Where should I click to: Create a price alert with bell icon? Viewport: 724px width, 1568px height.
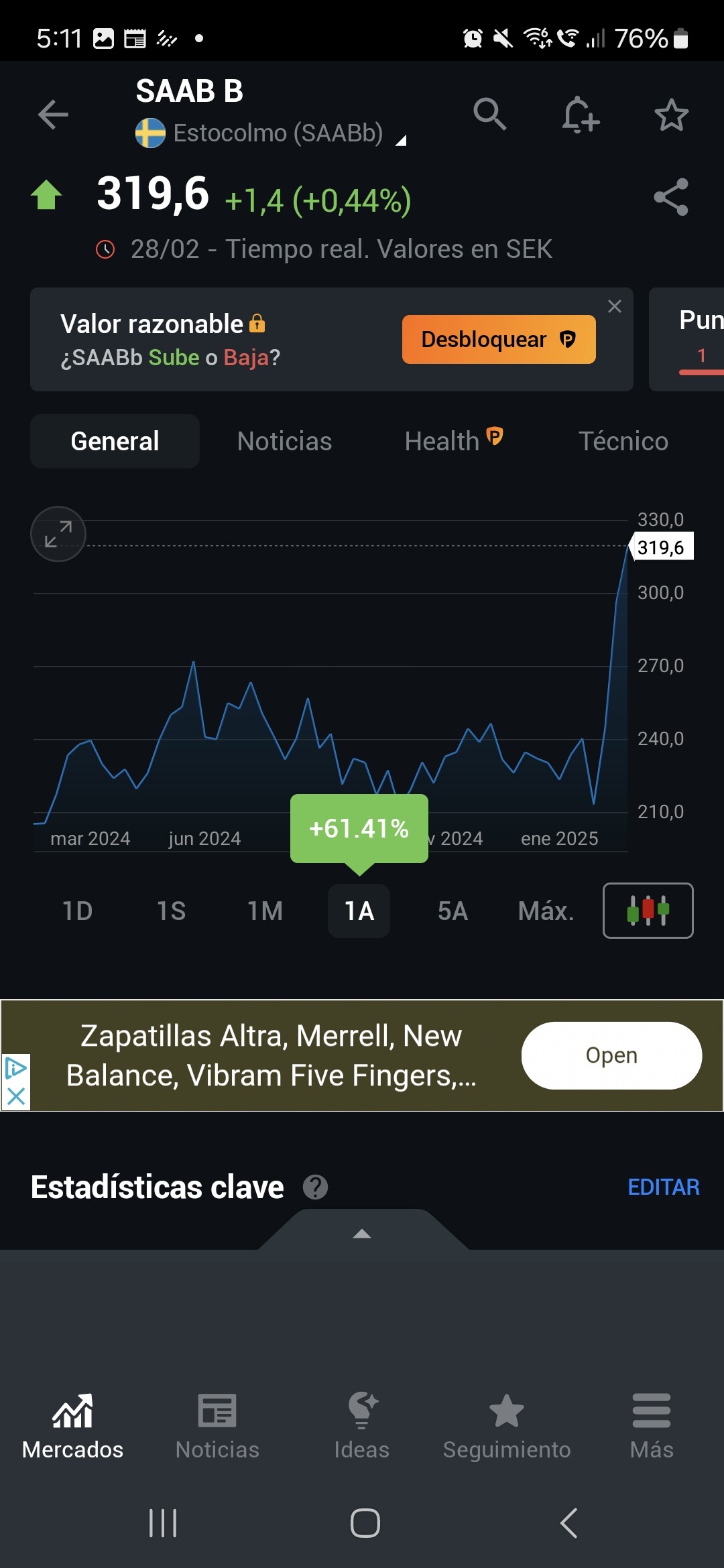(580, 115)
